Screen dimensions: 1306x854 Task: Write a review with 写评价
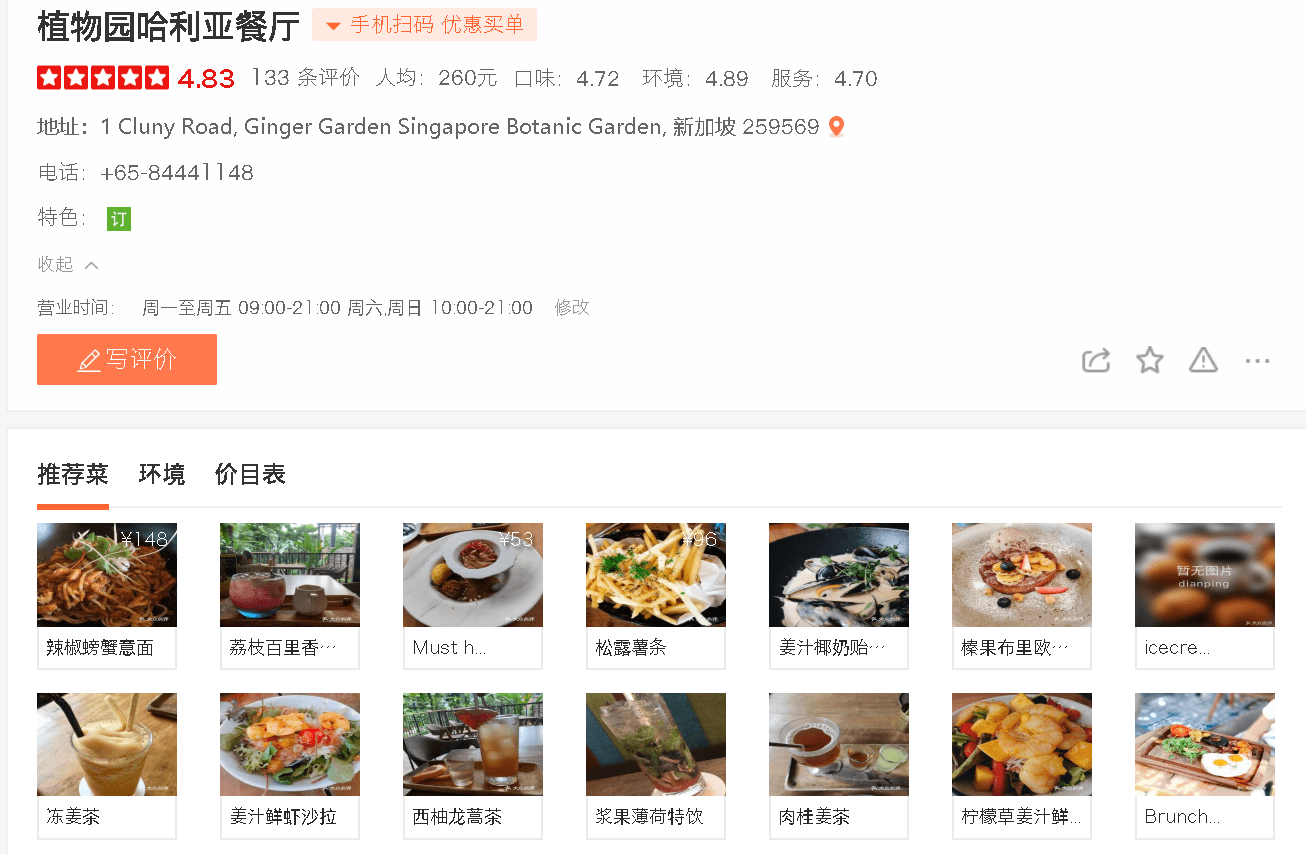pos(127,360)
